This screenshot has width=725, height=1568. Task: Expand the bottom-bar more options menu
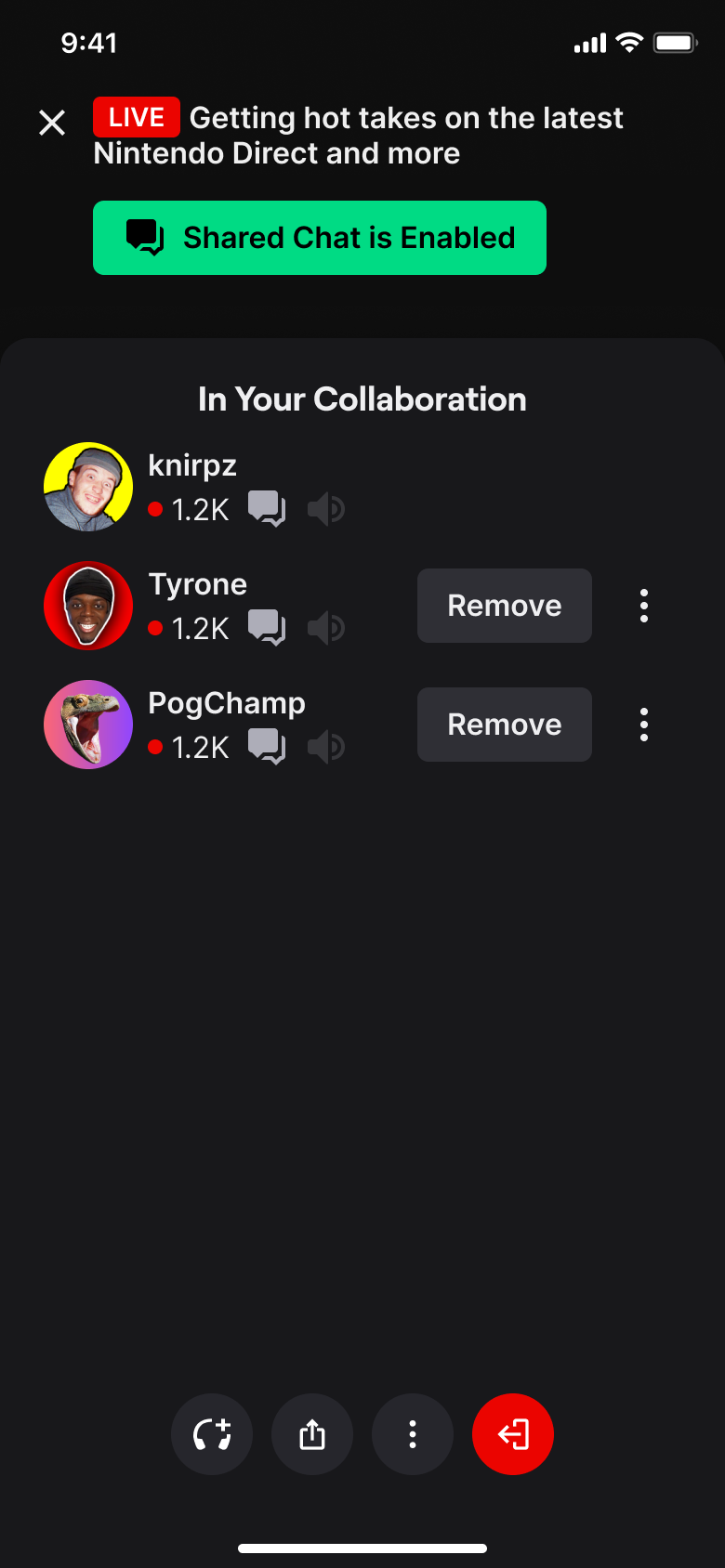(x=413, y=1434)
